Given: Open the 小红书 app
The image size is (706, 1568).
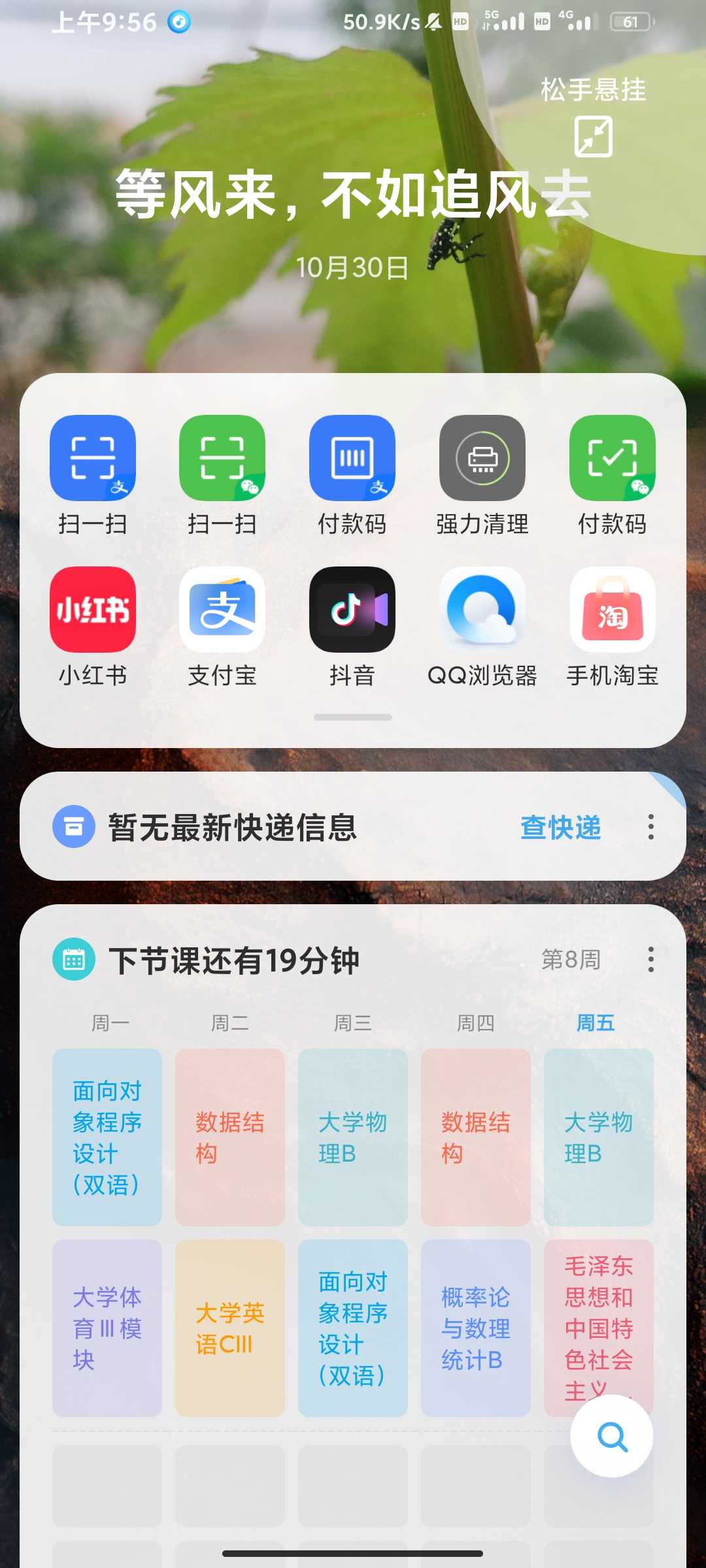Looking at the screenshot, I should click(x=93, y=610).
